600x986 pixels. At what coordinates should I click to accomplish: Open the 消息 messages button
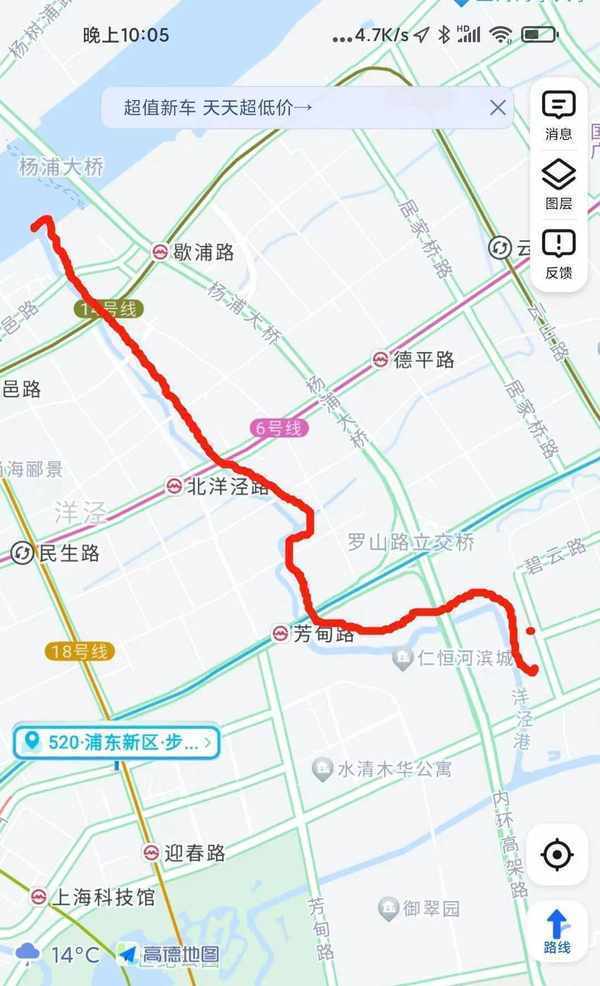558,115
